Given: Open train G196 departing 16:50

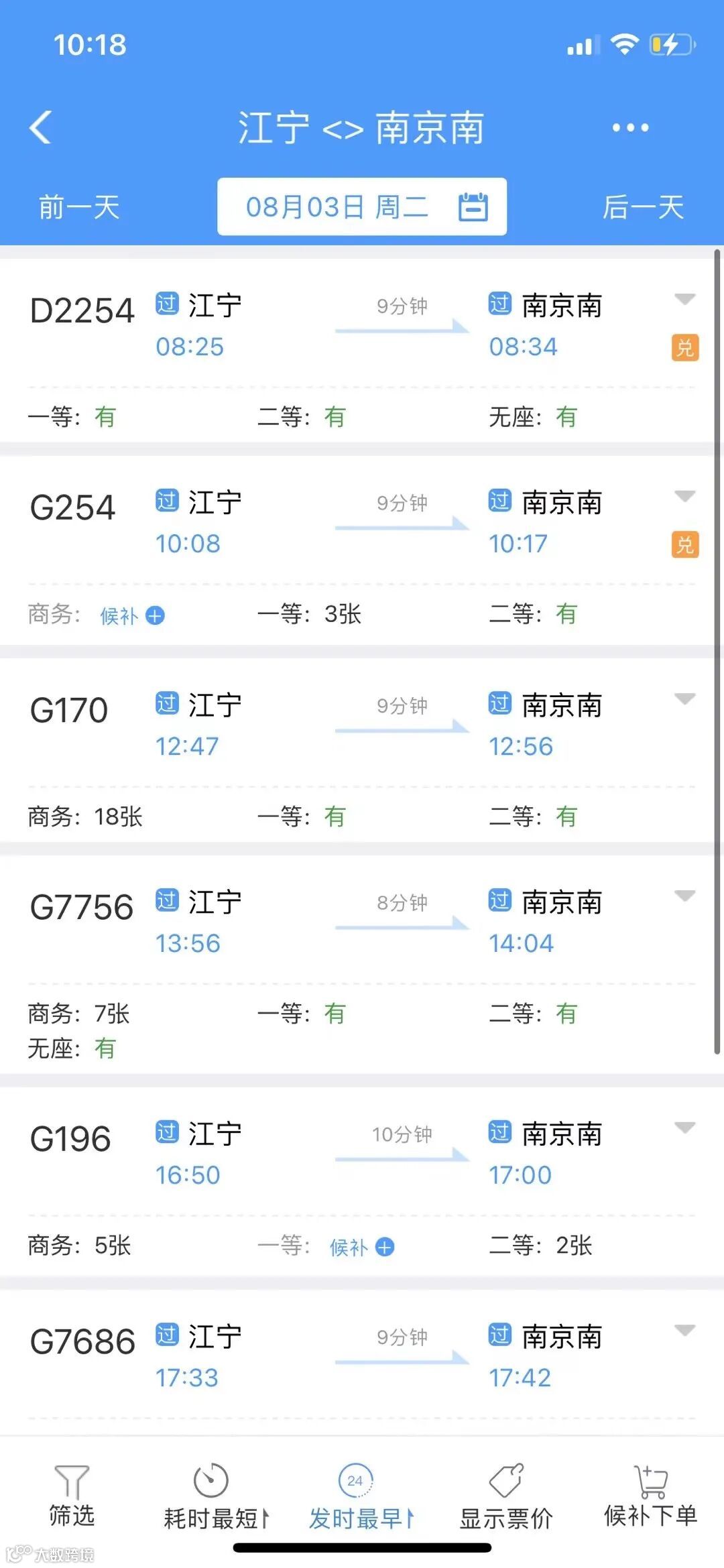Looking at the screenshot, I should (x=70, y=1140).
